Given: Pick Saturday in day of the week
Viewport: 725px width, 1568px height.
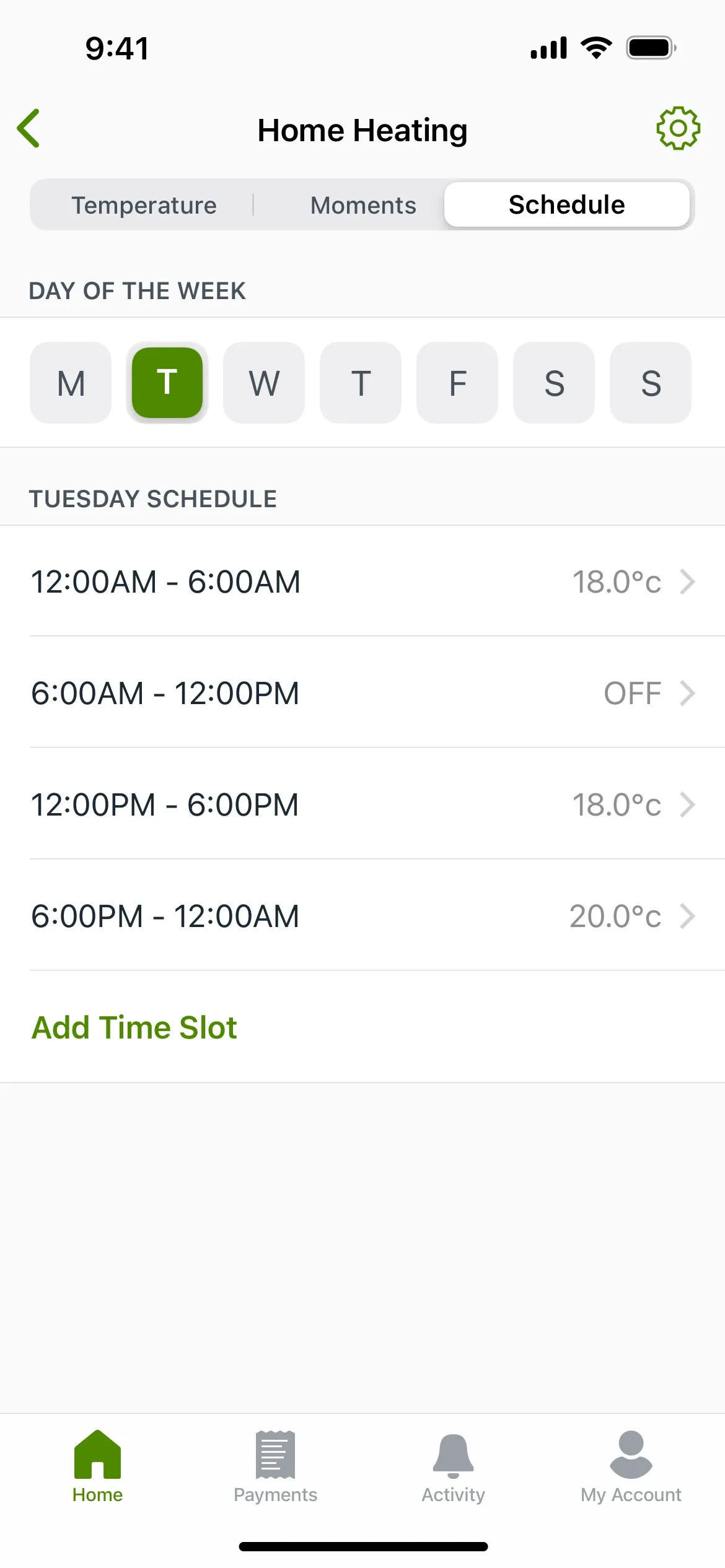Looking at the screenshot, I should coord(554,383).
